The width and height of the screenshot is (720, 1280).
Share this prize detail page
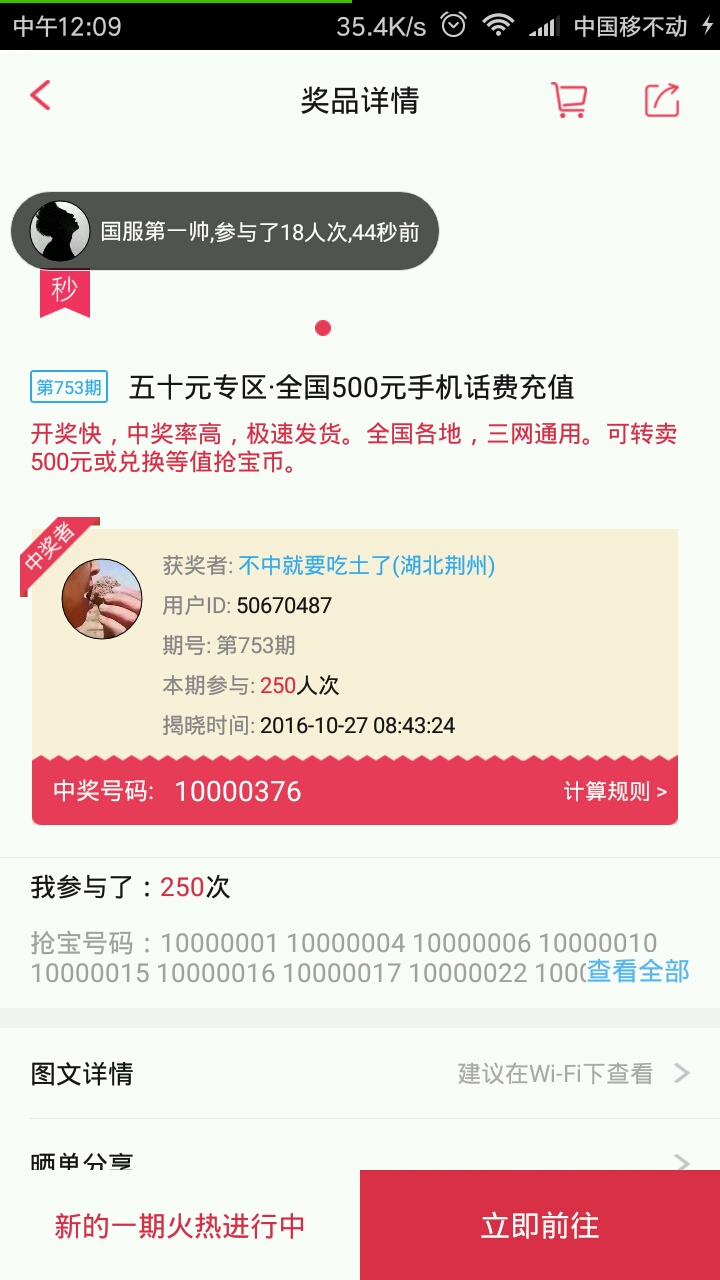662,100
